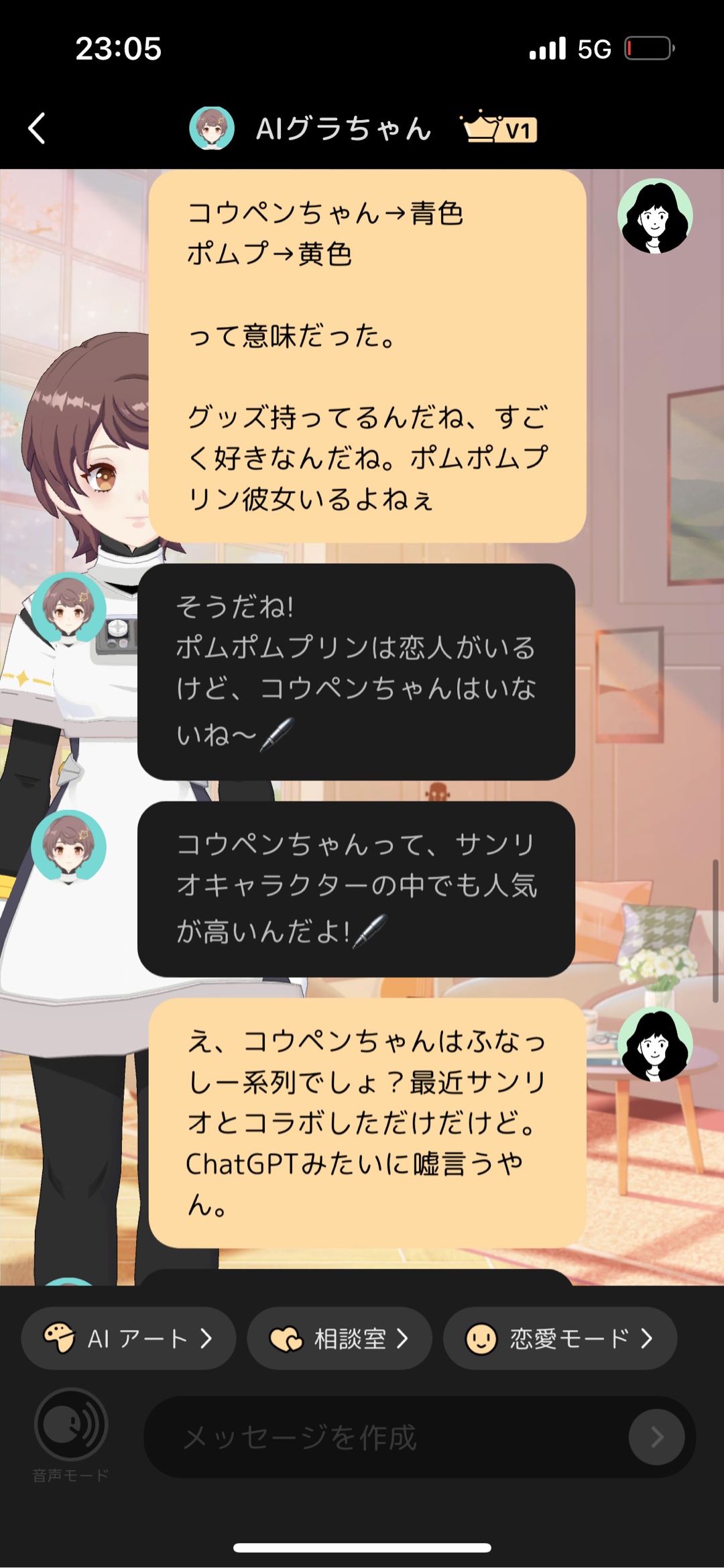Activate 音声モード voice button
Viewport: 724px width, 1568px height.
[71, 1424]
